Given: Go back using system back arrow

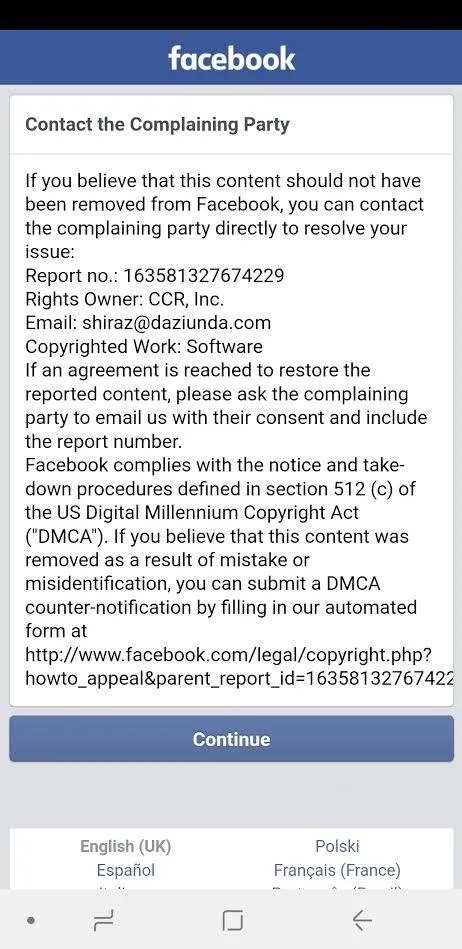Looking at the screenshot, I should [361, 921].
